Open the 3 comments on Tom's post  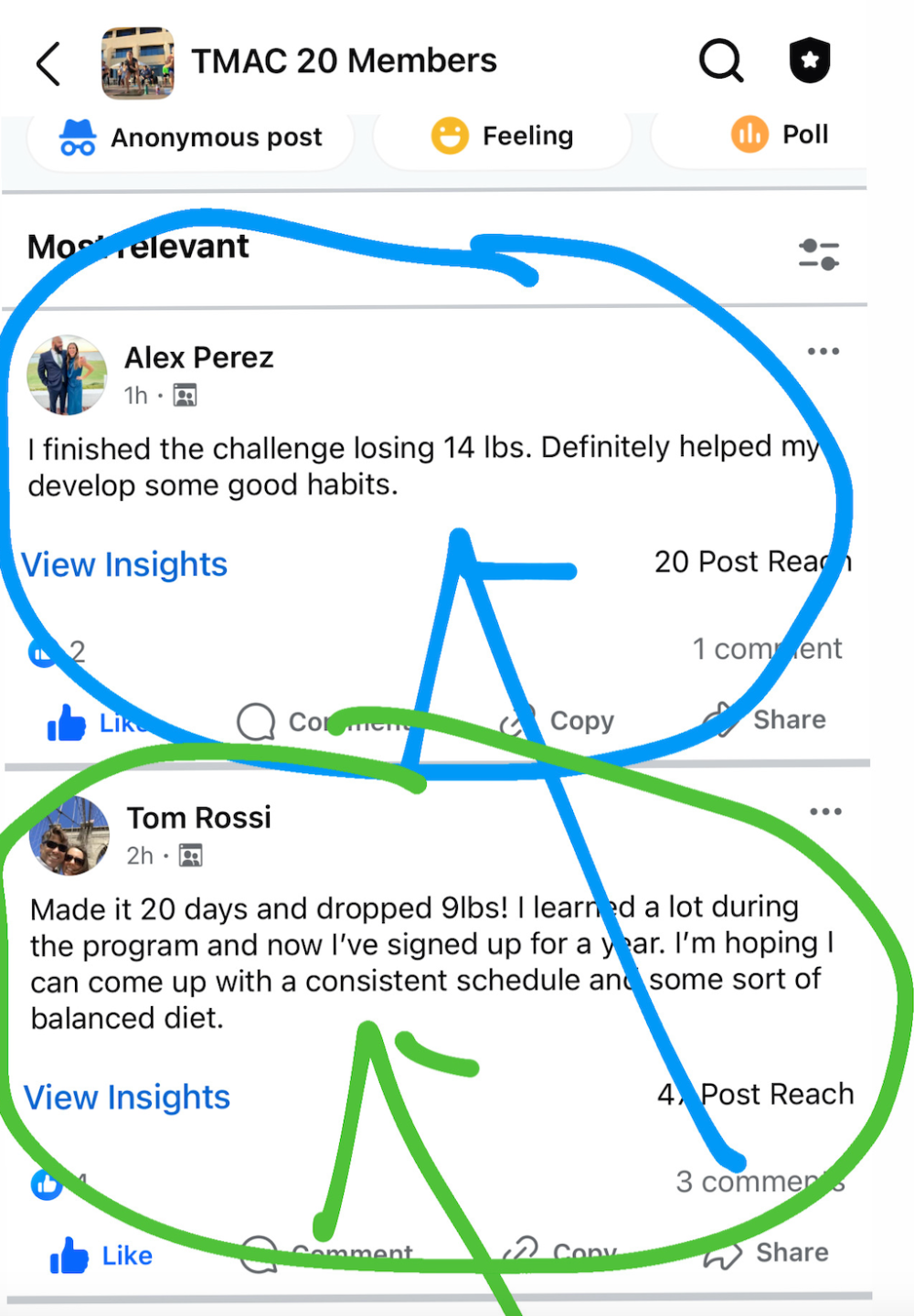point(760,1182)
